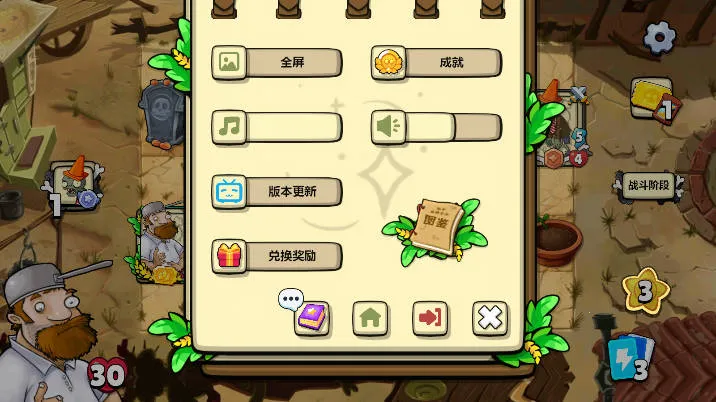Tap the 全屏 fullscreen button
The width and height of the screenshot is (716, 402).
(278, 63)
